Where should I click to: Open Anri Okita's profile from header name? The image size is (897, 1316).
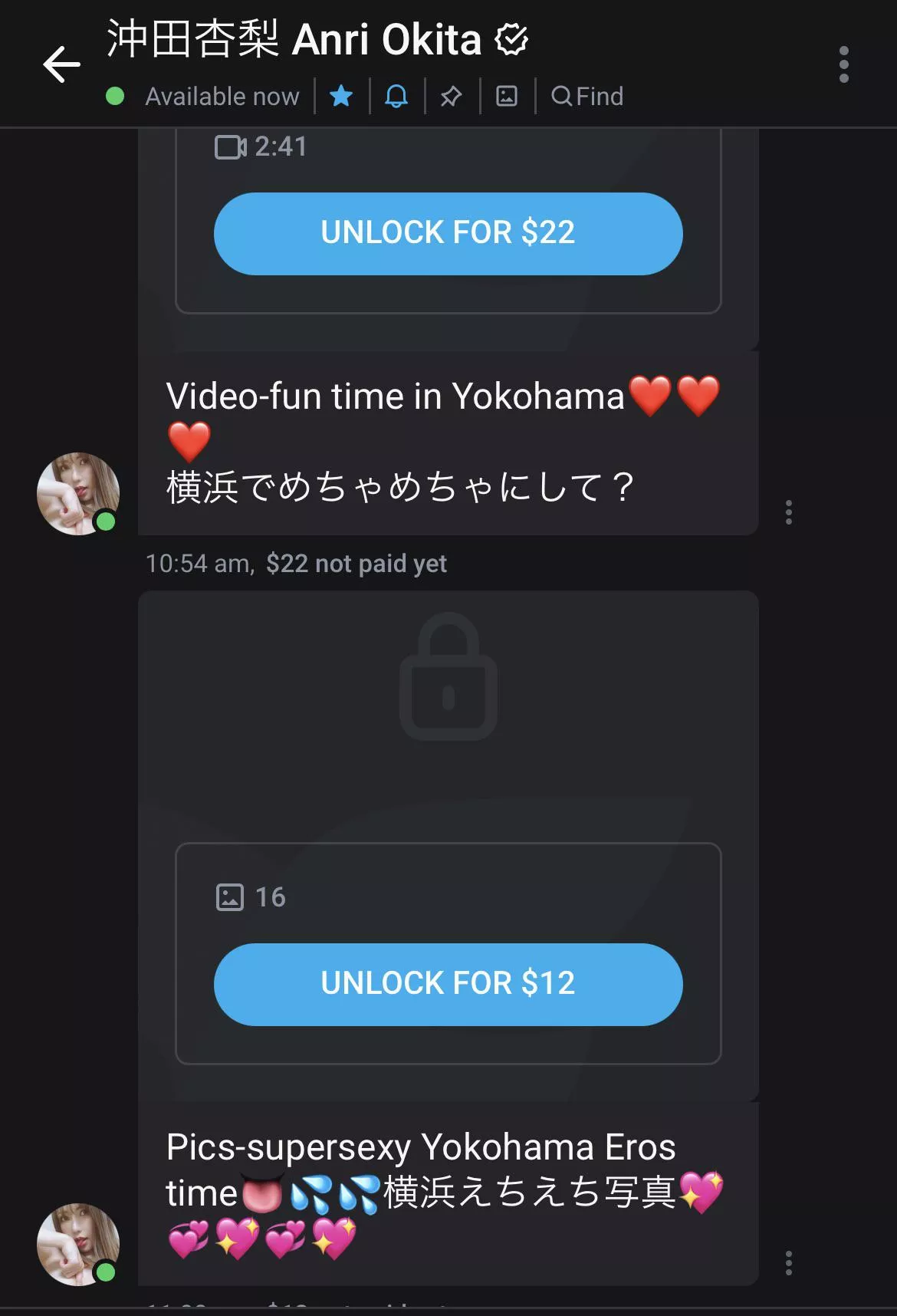click(x=316, y=40)
